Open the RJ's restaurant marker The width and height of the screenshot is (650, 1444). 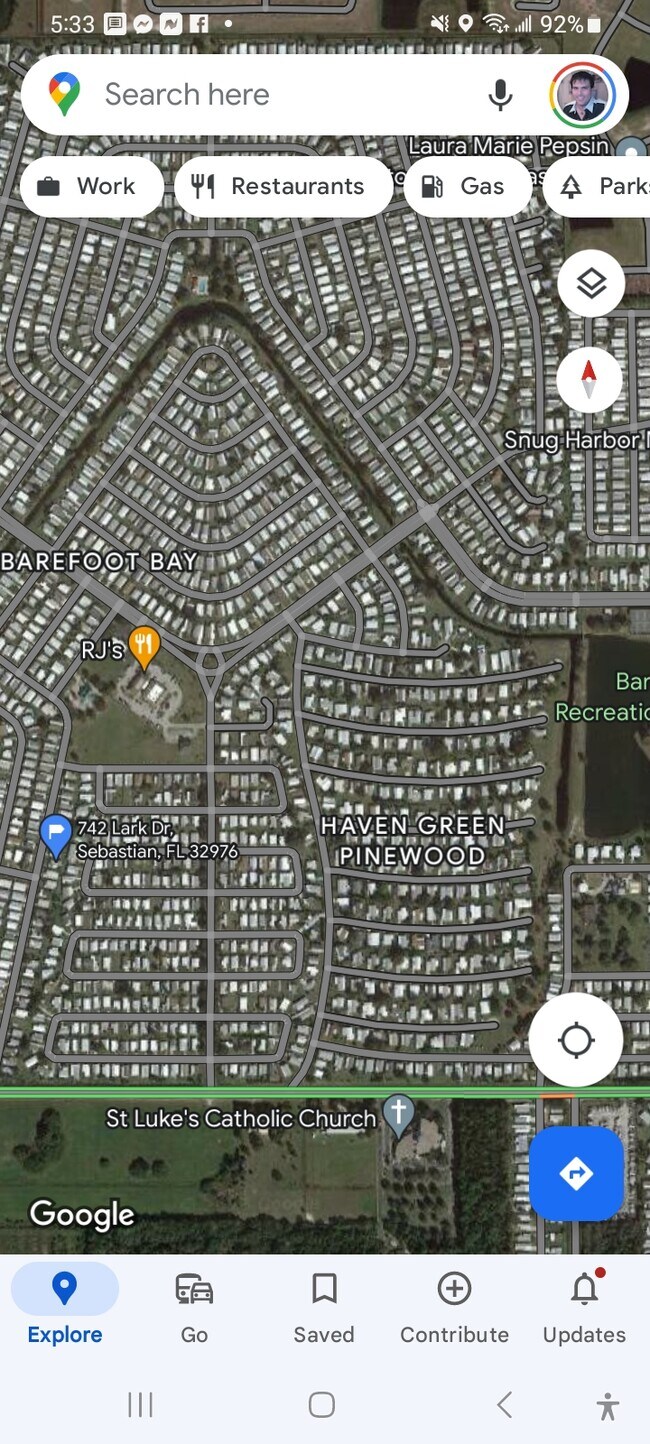(x=145, y=647)
